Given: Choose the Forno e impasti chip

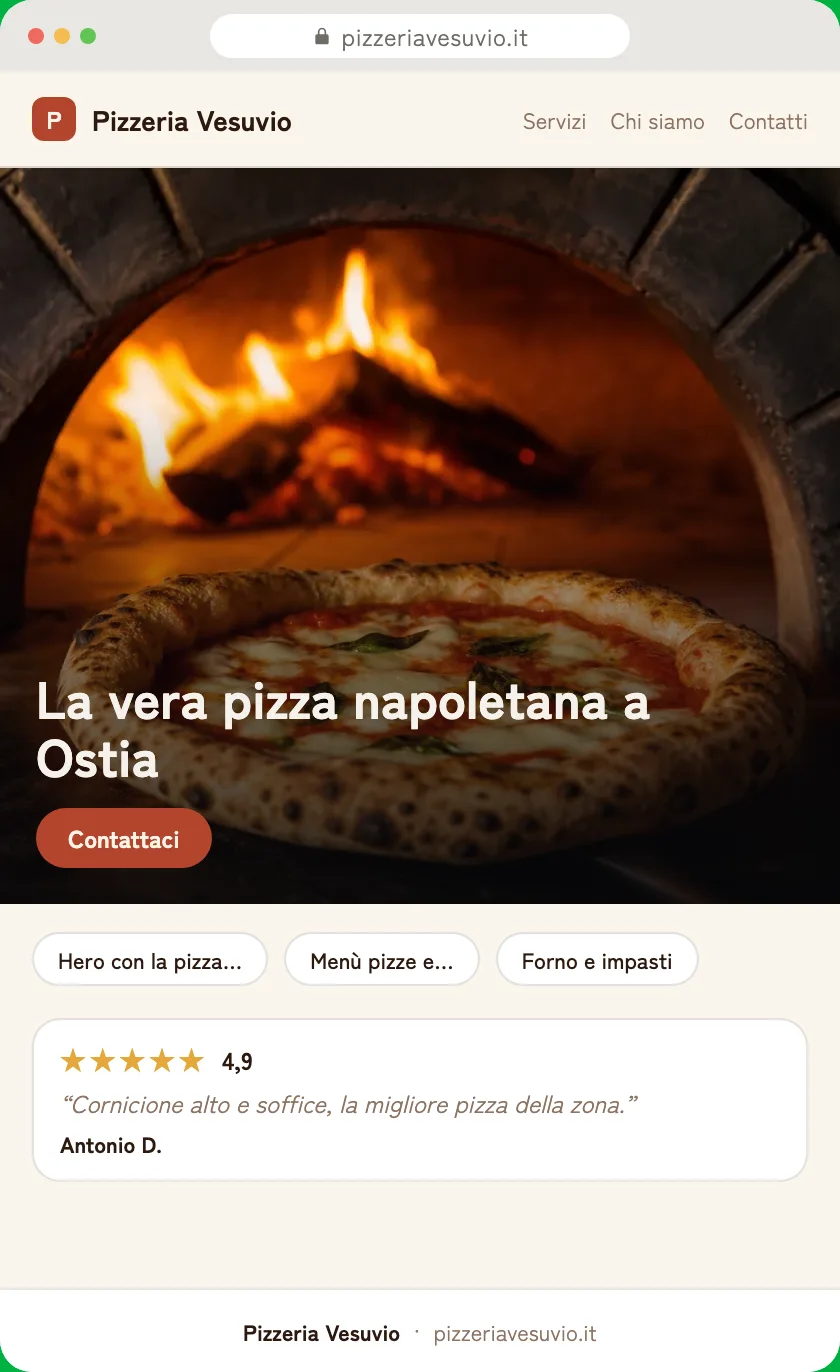Looking at the screenshot, I should [597, 961].
